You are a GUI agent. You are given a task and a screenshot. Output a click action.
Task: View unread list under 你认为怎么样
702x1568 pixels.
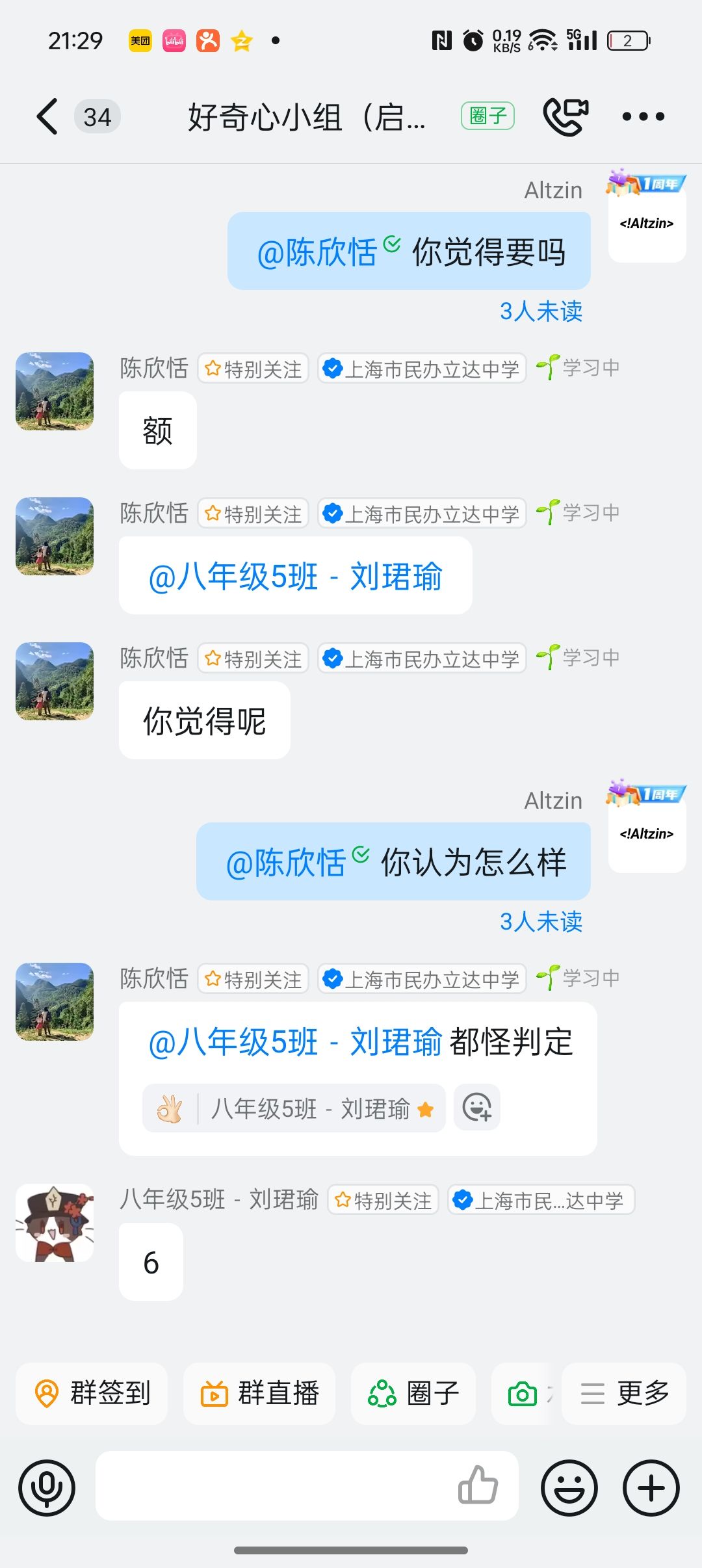[541, 922]
